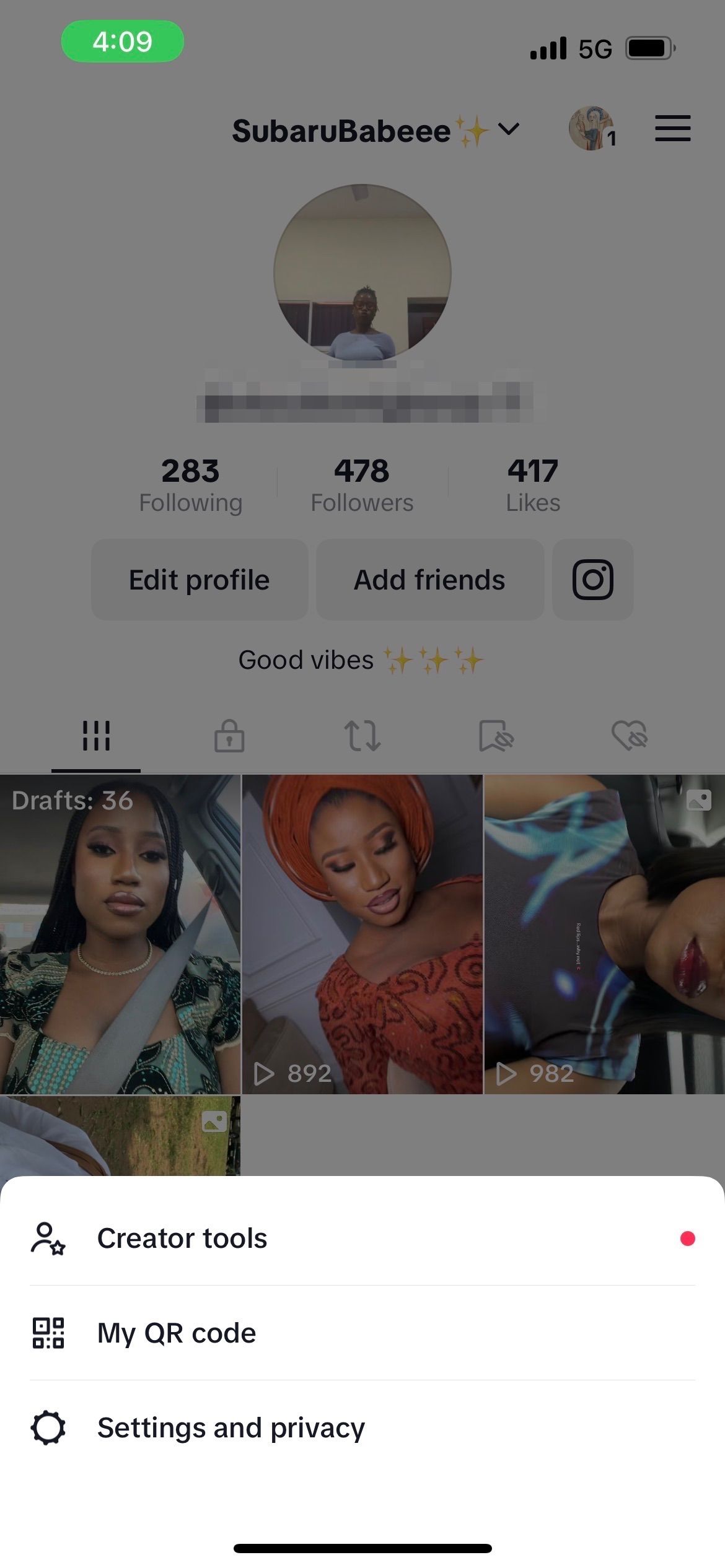View the hidden videos tab icon

pos(496,736)
